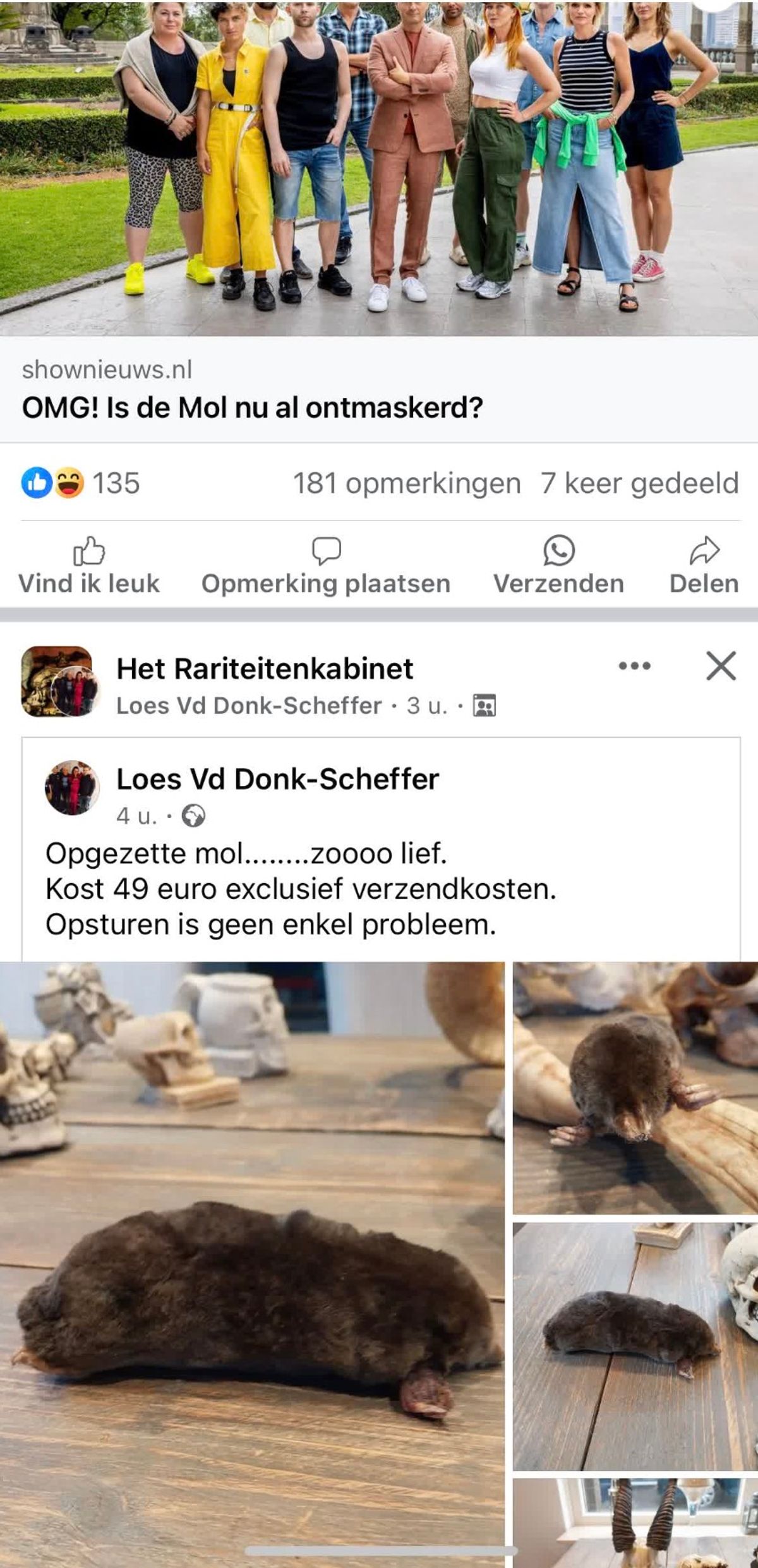Open the group profile picture of Het Rariteitenkabinet
Screen dimensions: 758x1568
[x=58, y=681]
